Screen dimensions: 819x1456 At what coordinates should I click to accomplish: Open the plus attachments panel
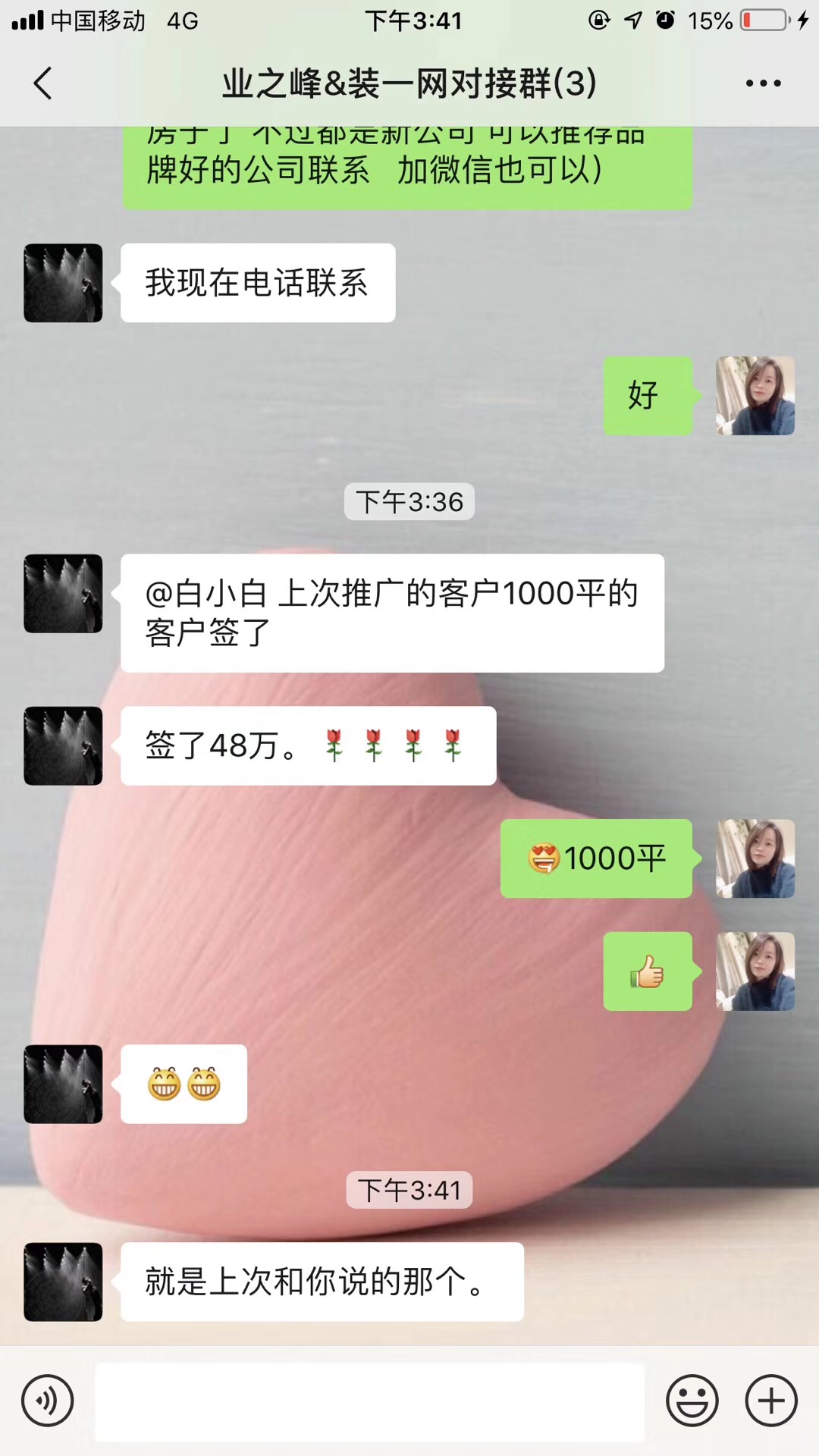771,1401
